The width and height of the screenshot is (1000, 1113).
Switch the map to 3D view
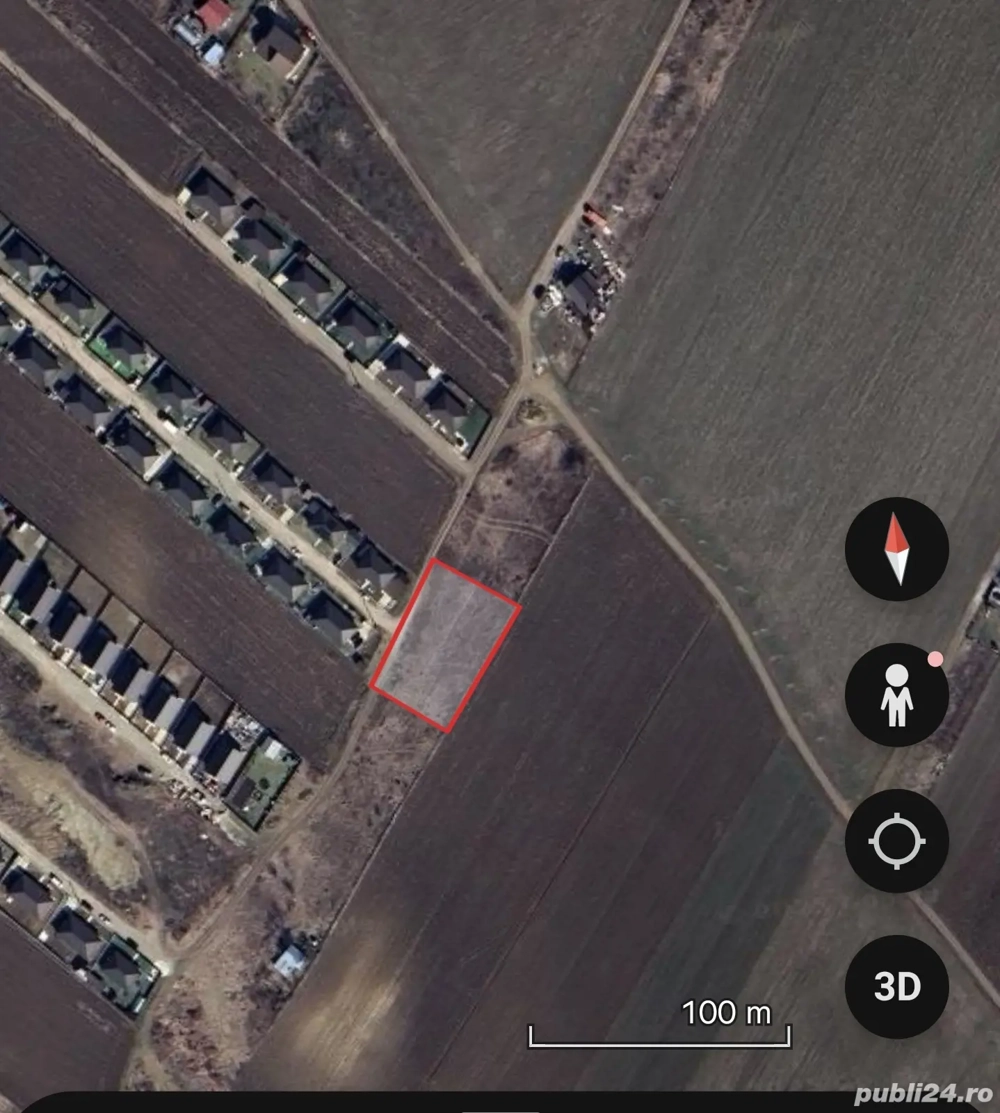click(897, 987)
